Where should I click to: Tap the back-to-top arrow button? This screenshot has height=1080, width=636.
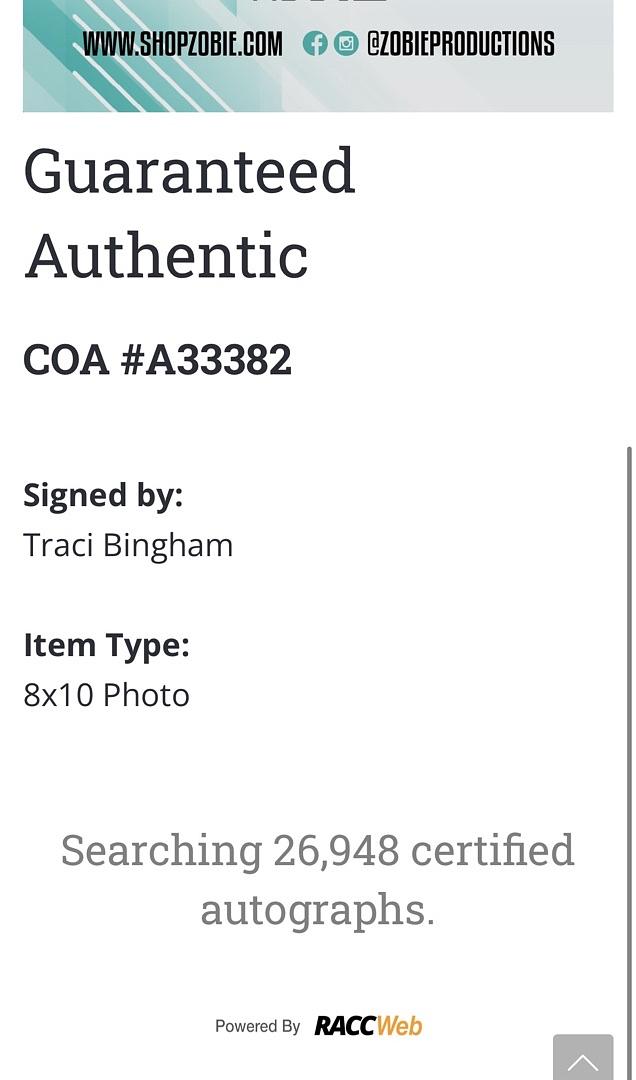583,1058
